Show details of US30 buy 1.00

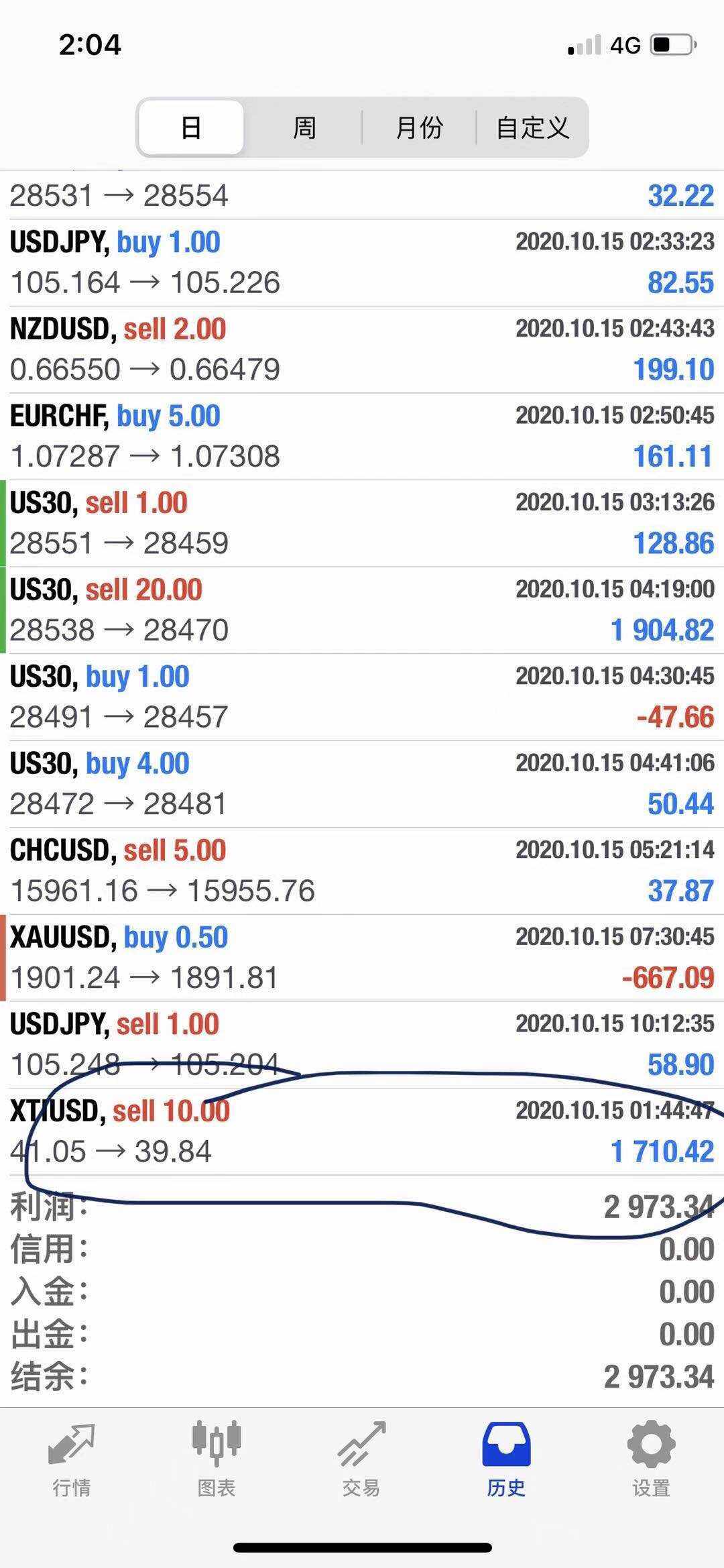click(x=362, y=697)
